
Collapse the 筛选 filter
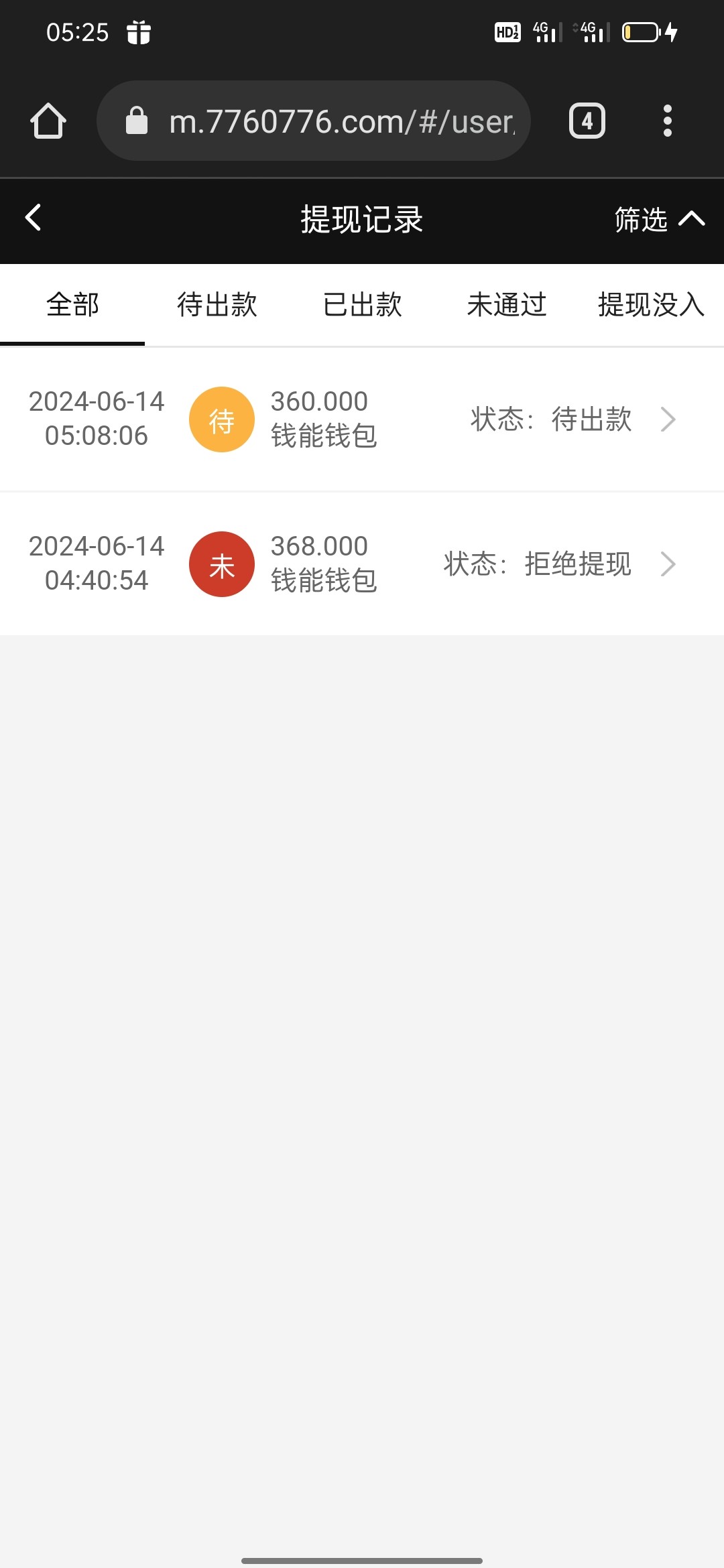[659, 219]
